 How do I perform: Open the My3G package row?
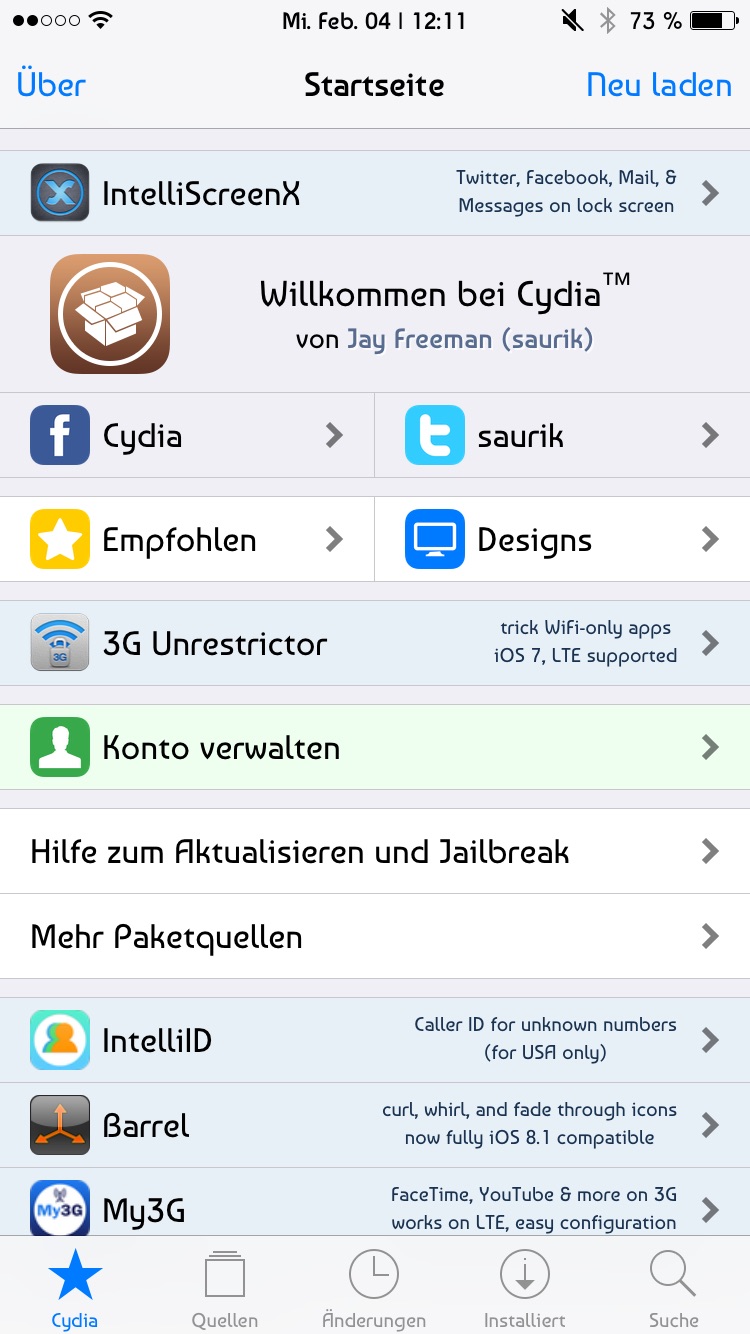(x=375, y=1208)
